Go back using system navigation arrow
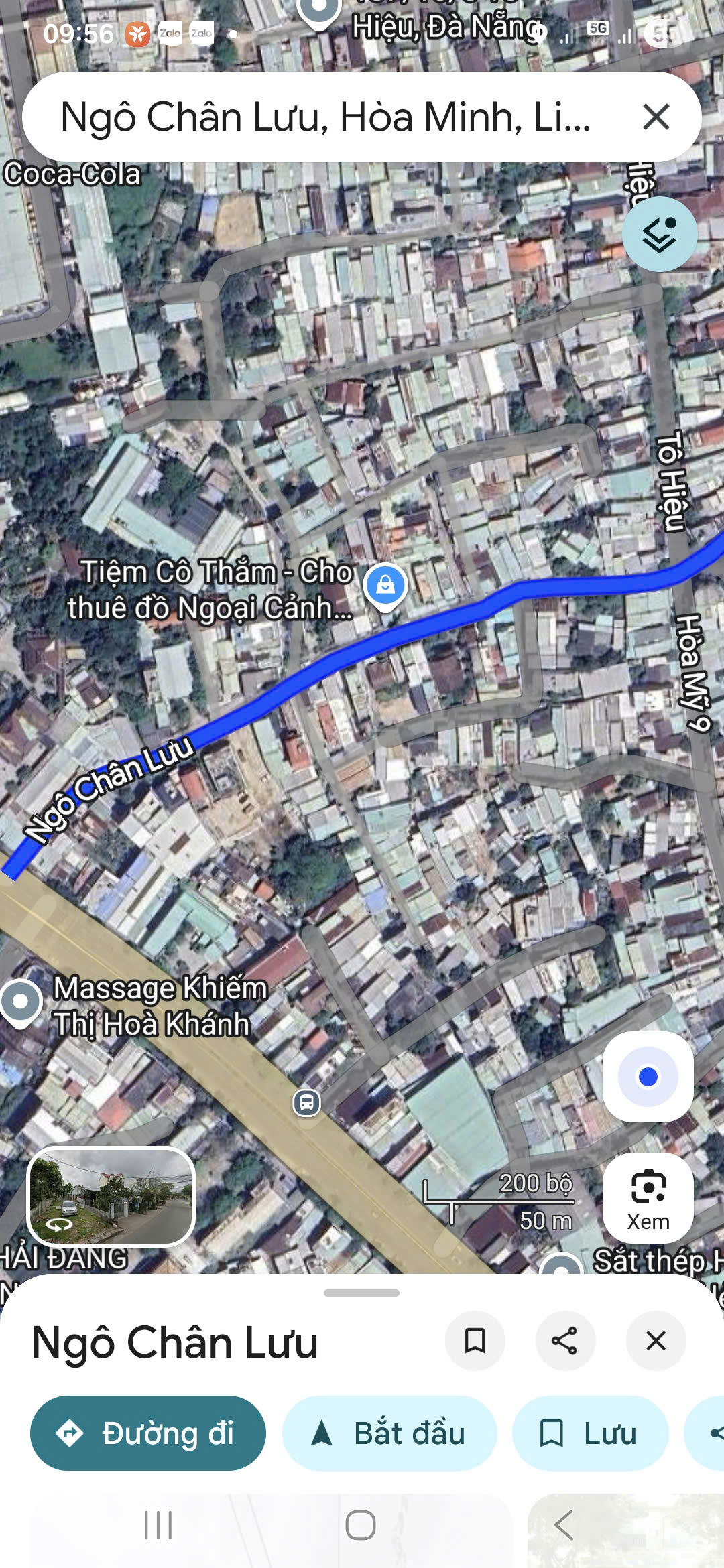 (x=564, y=1525)
